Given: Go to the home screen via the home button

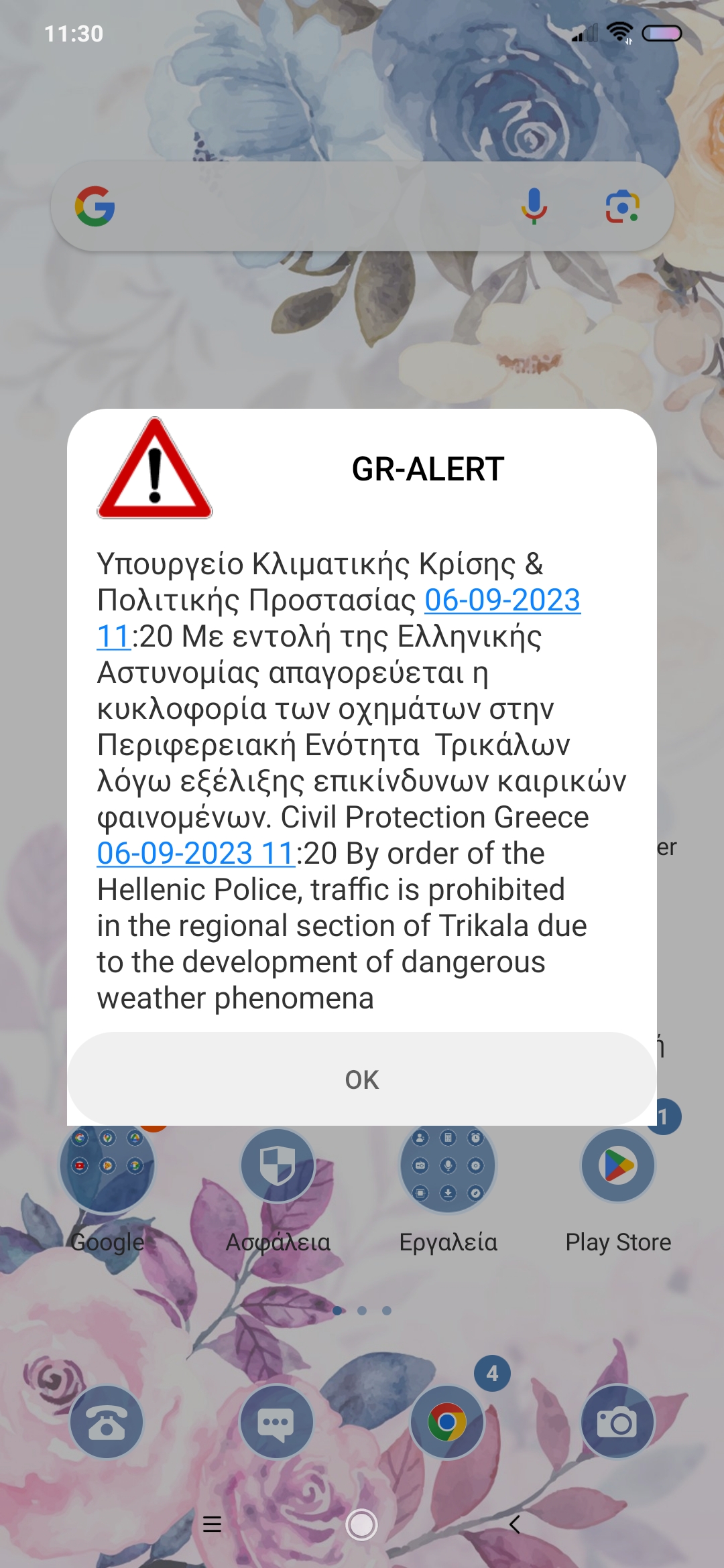Looking at the screenshot, I should [362, 1525].
